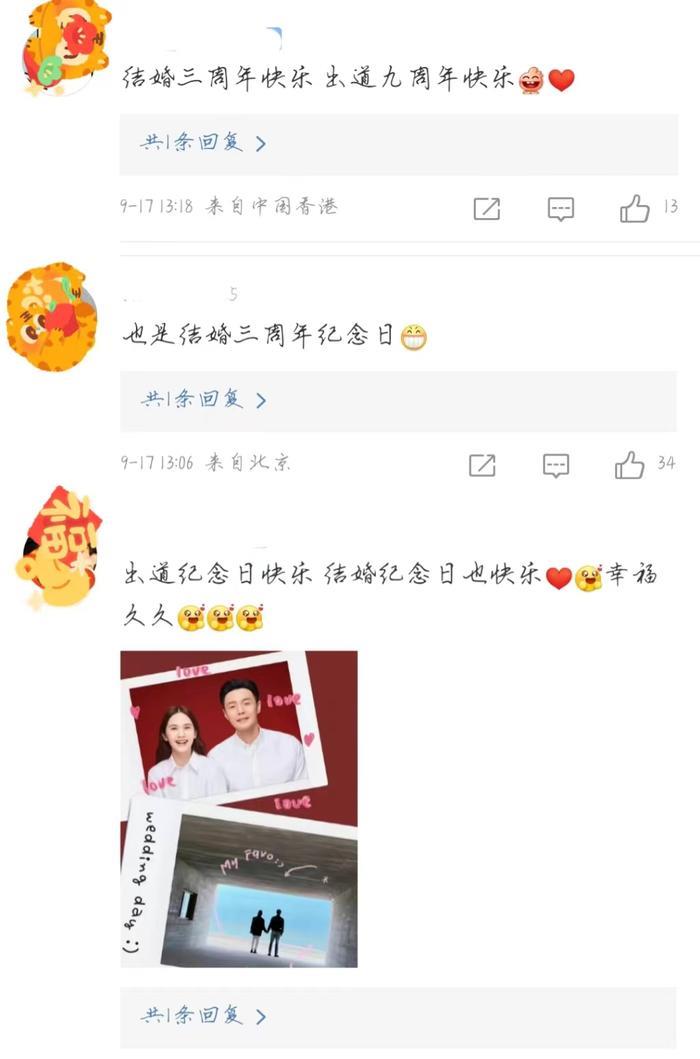Reply to the comment from 中国香港

[561, 208]
